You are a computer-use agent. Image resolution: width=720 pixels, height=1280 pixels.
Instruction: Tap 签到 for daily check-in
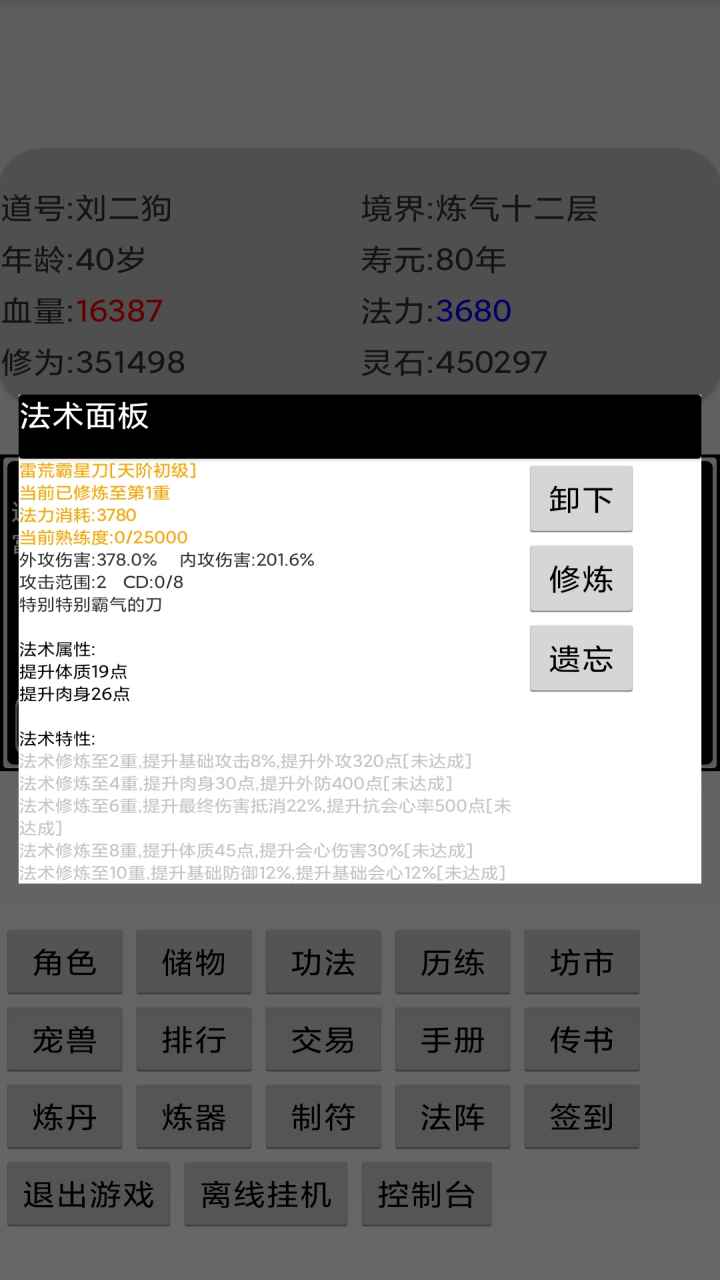[581, 1117]
